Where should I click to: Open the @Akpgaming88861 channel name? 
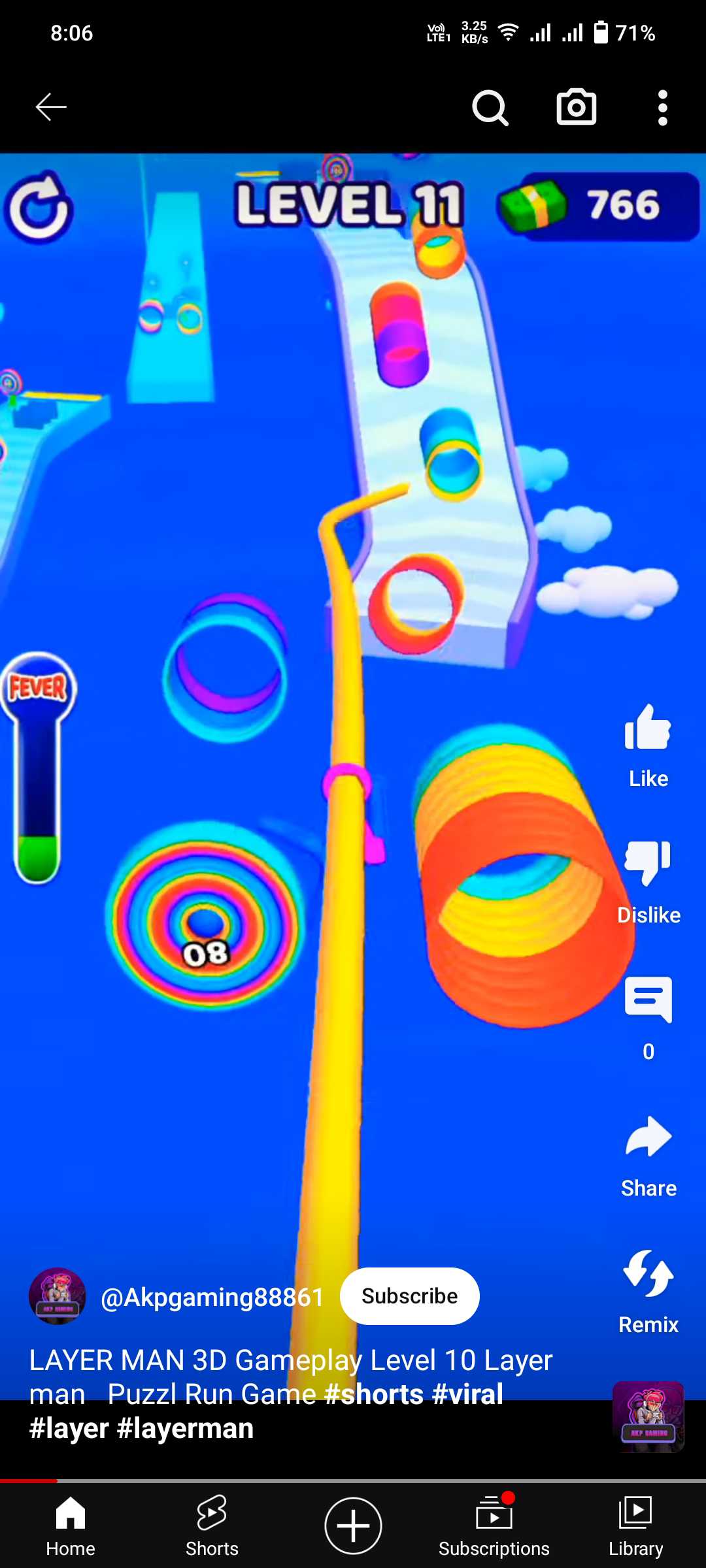[212, 1297]
